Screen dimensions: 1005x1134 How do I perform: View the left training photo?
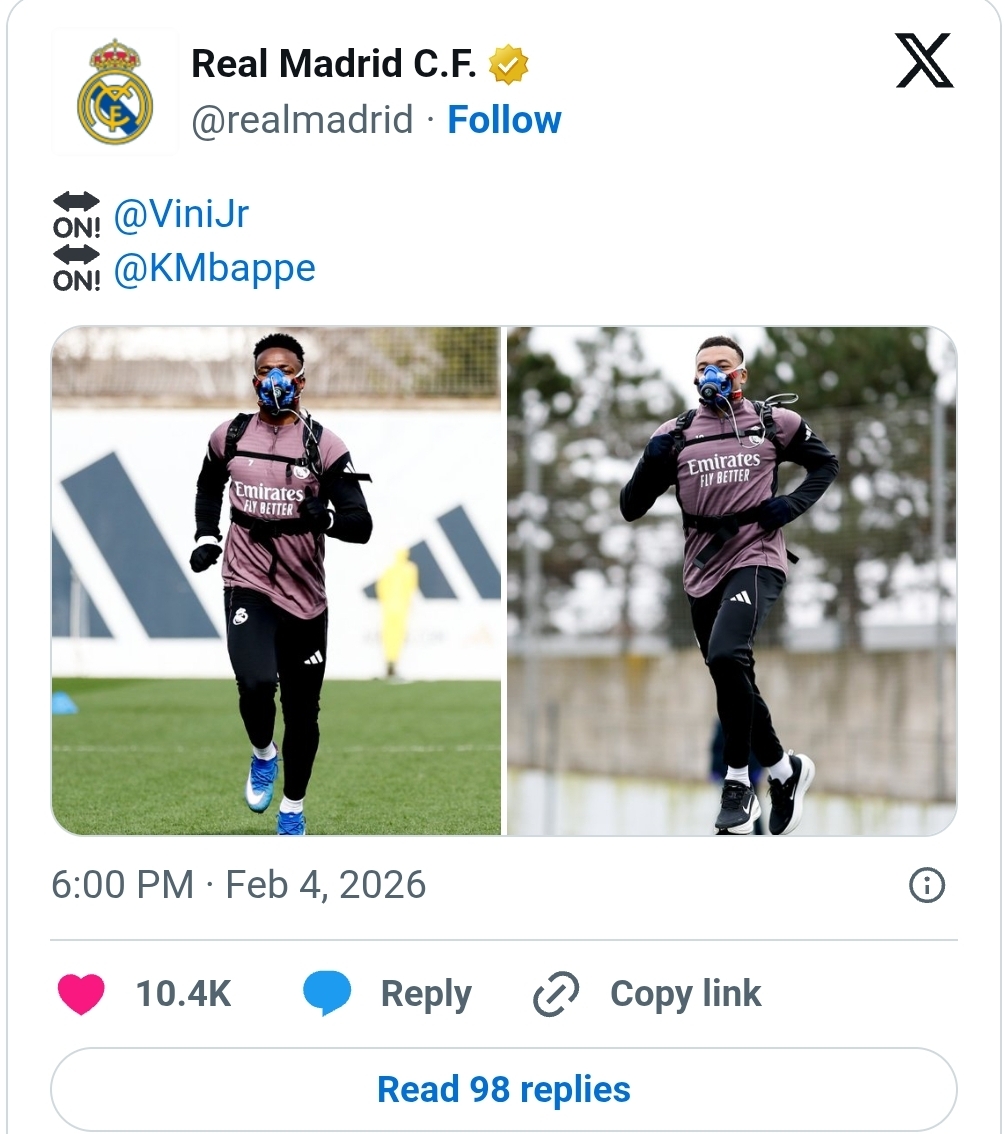coord(276,580)
